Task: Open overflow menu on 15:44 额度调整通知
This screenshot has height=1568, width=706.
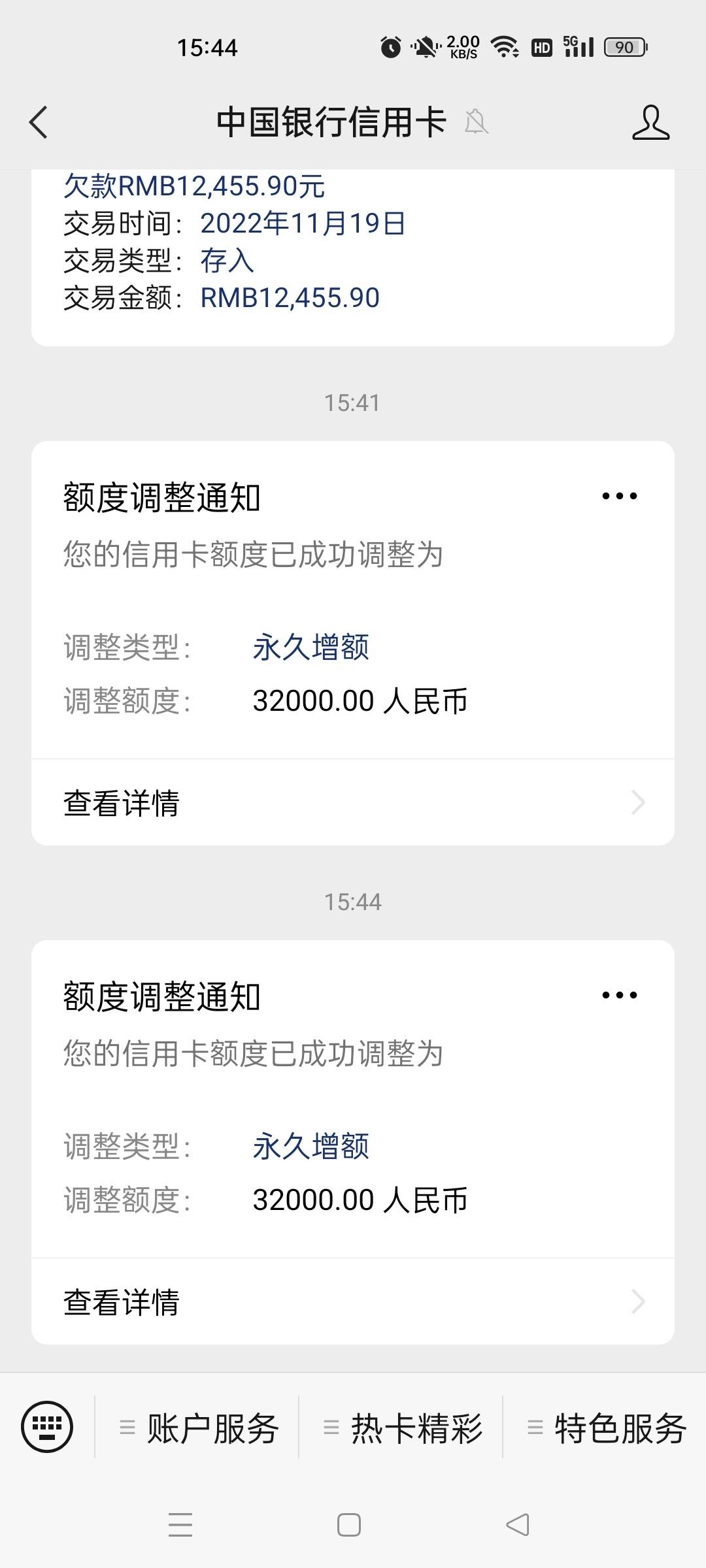Action: (x=619, y=995)
